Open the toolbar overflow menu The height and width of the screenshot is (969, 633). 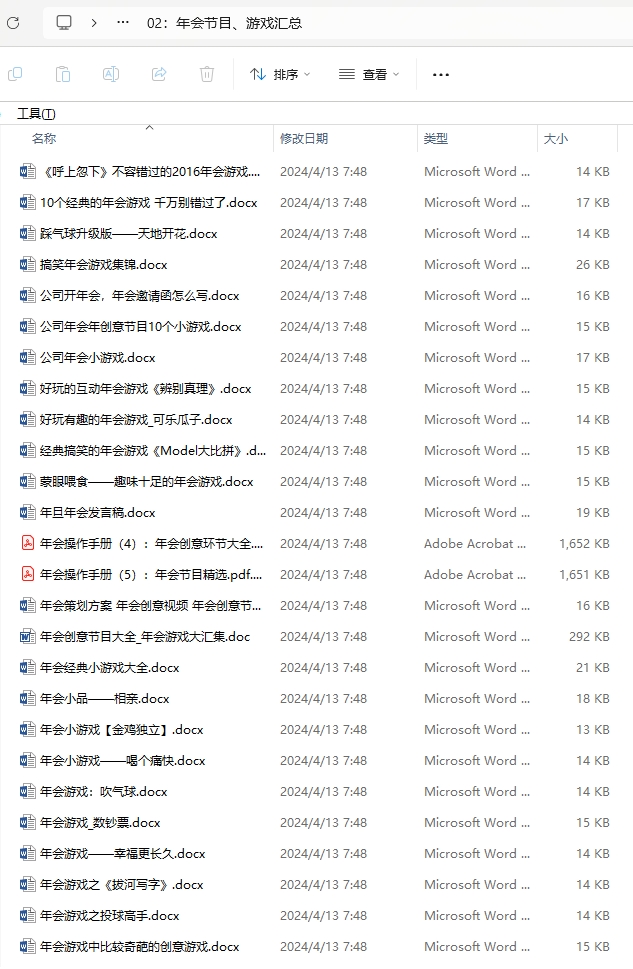click(x=440, y=74)
